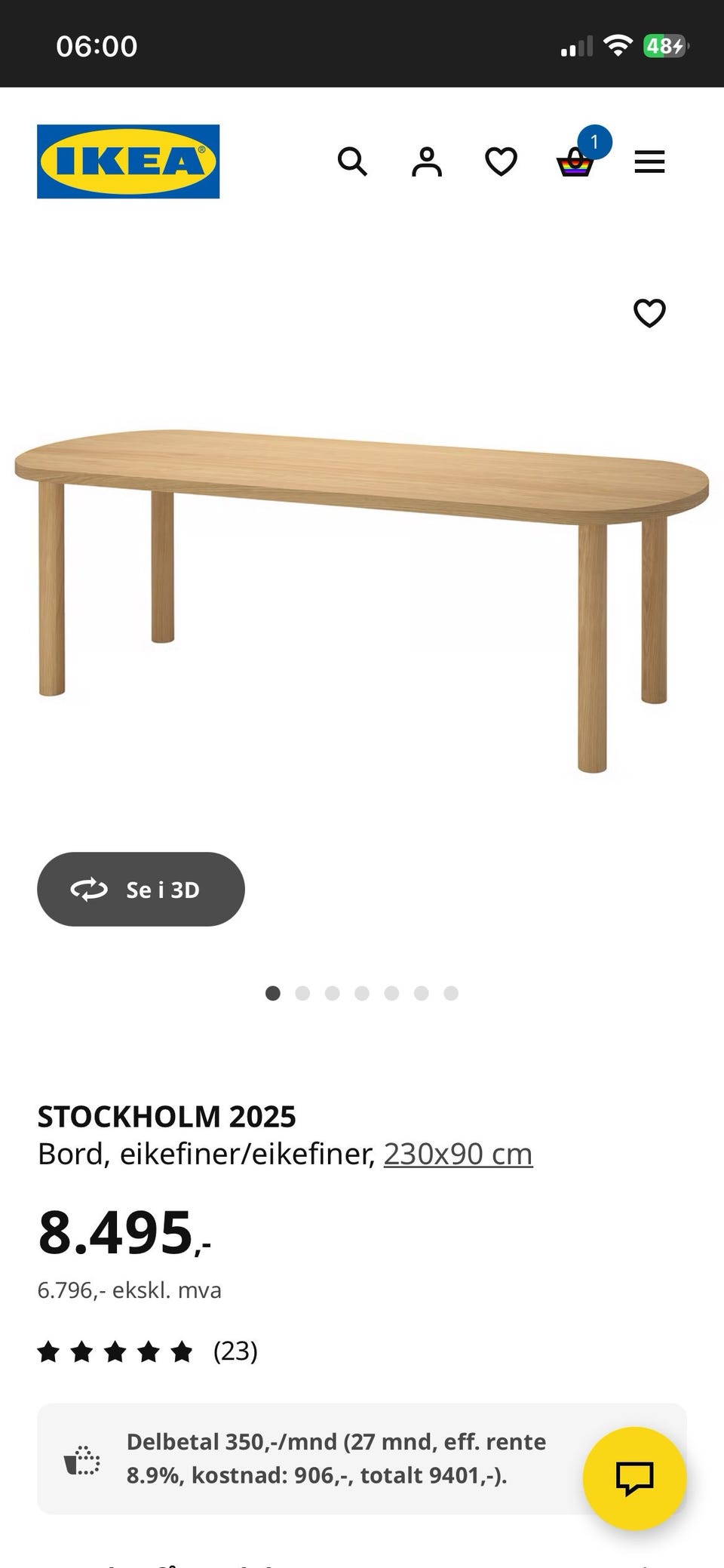724x1568 pixels.
Task: Open the hamburger menu
Action: click(x=649, y=161)
